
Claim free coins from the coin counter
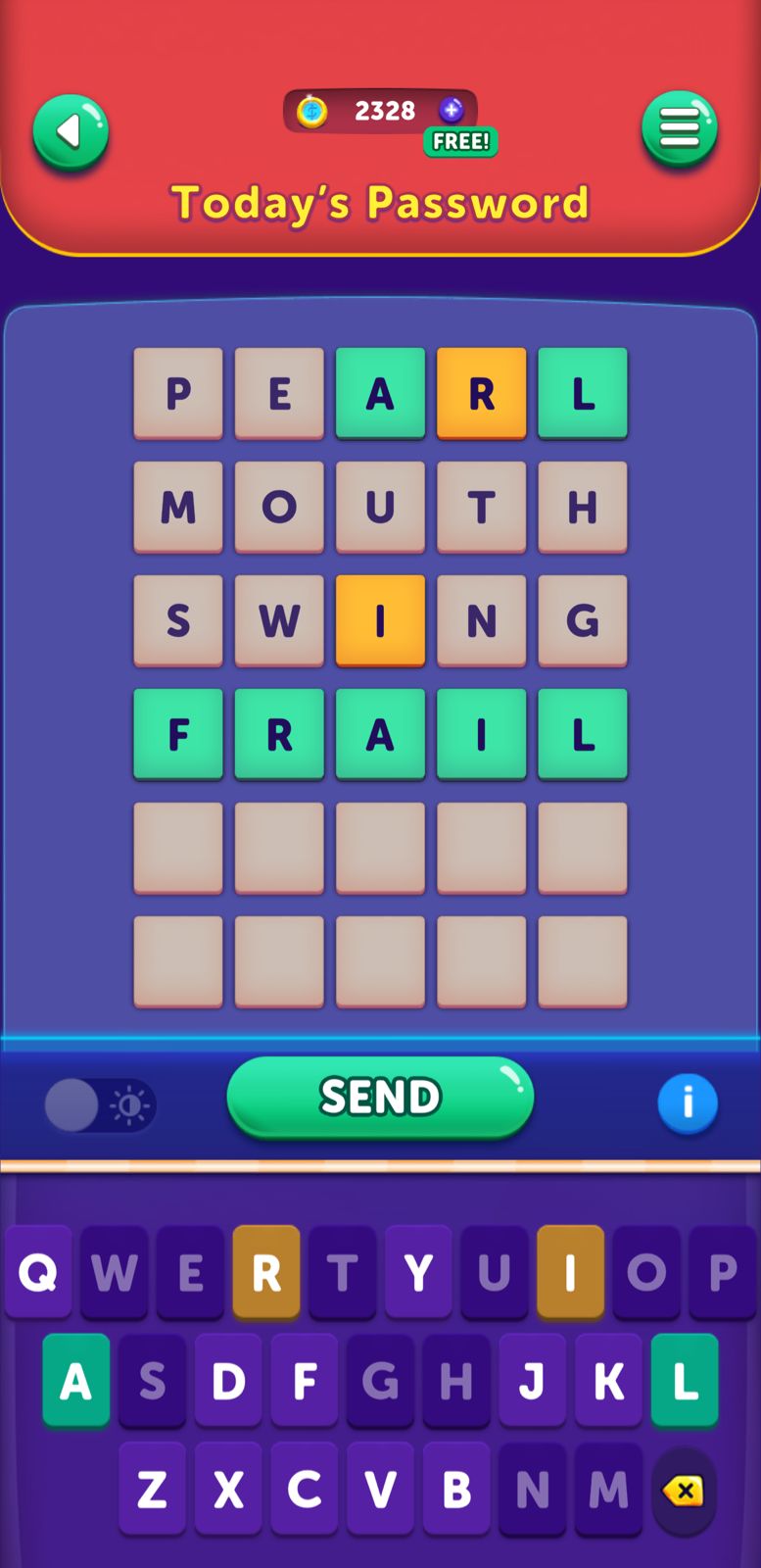coord(460,141)
